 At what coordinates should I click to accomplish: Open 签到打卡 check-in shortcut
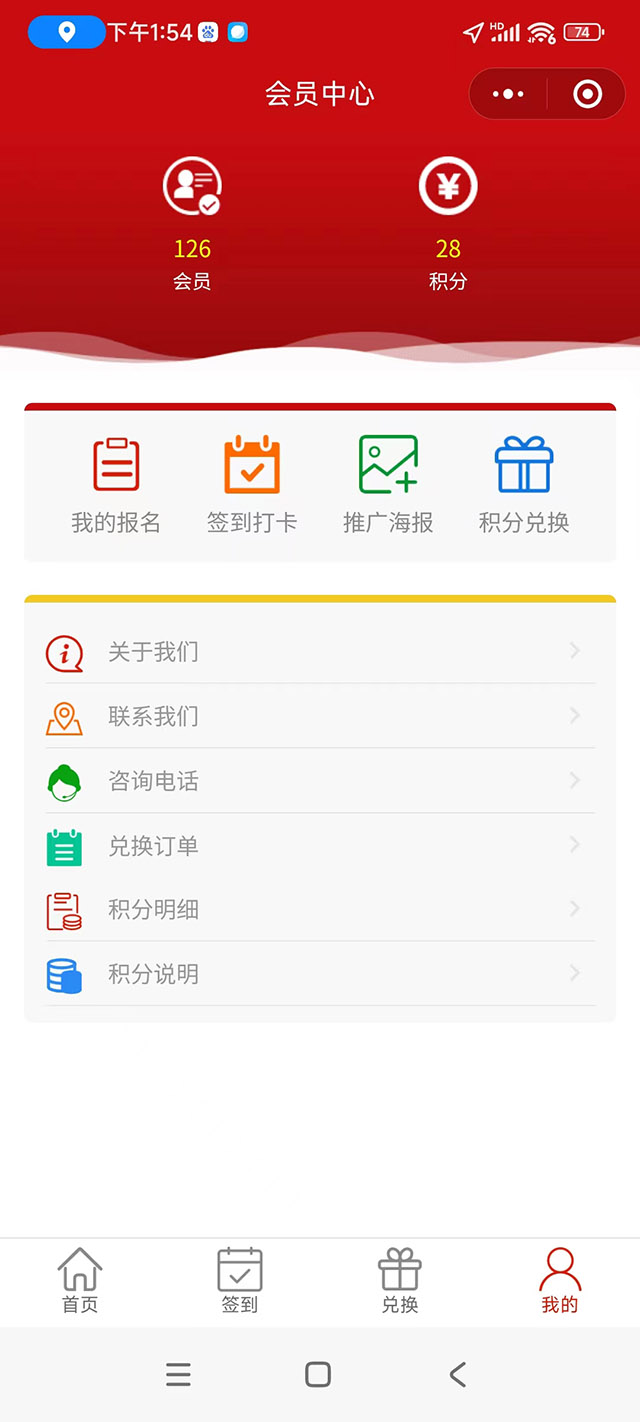[x=252, y=485]
